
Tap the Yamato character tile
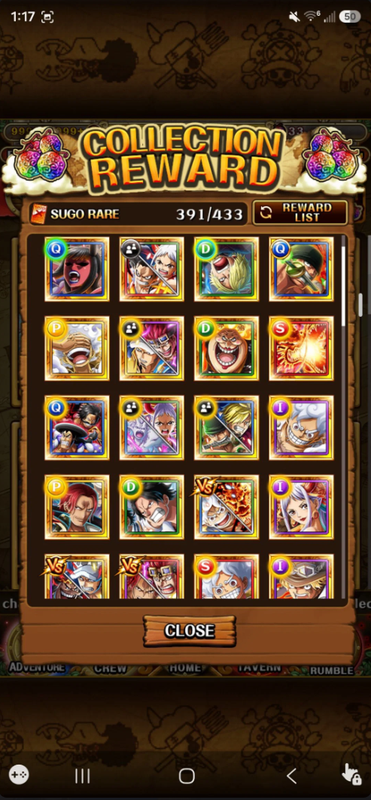301,507
